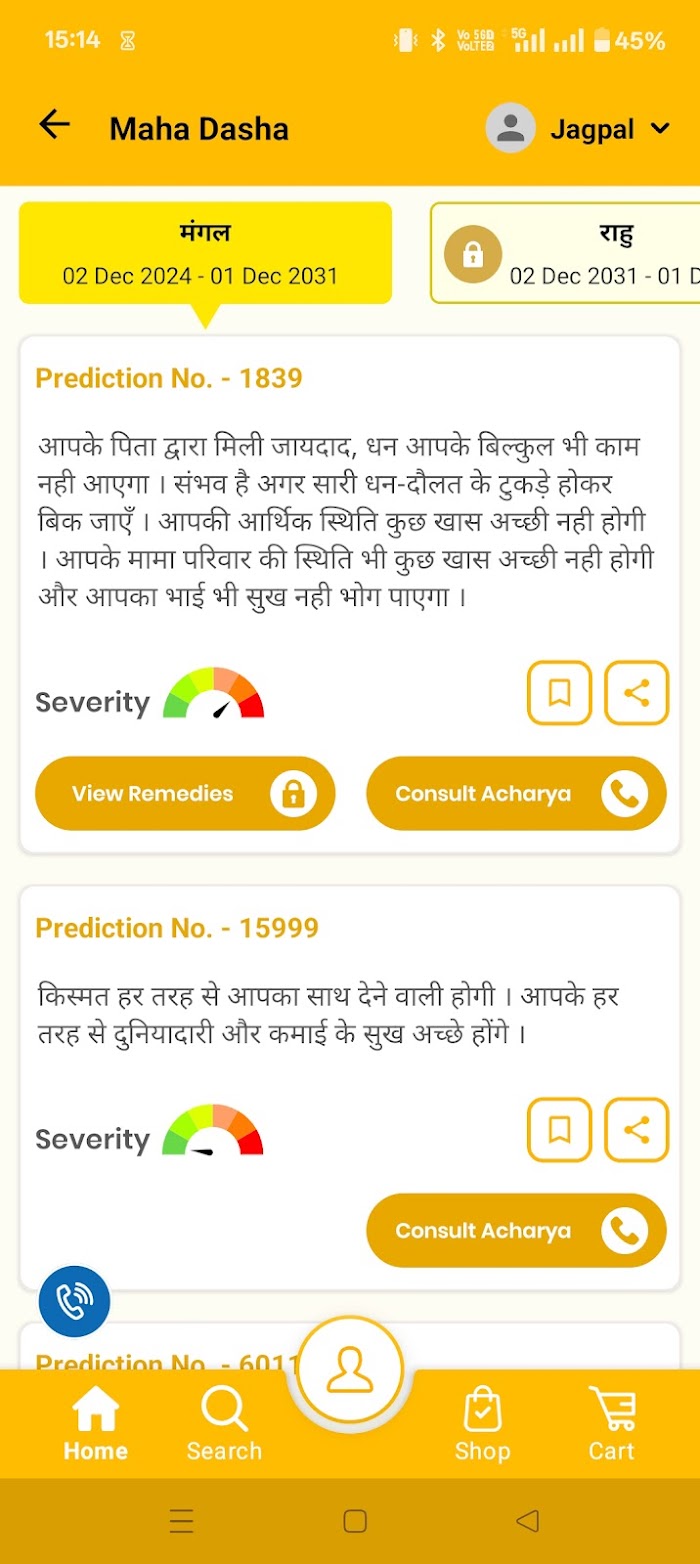700x1564 pixels.
Task: Share Prediction No. 1839
Action: point(636,693)
